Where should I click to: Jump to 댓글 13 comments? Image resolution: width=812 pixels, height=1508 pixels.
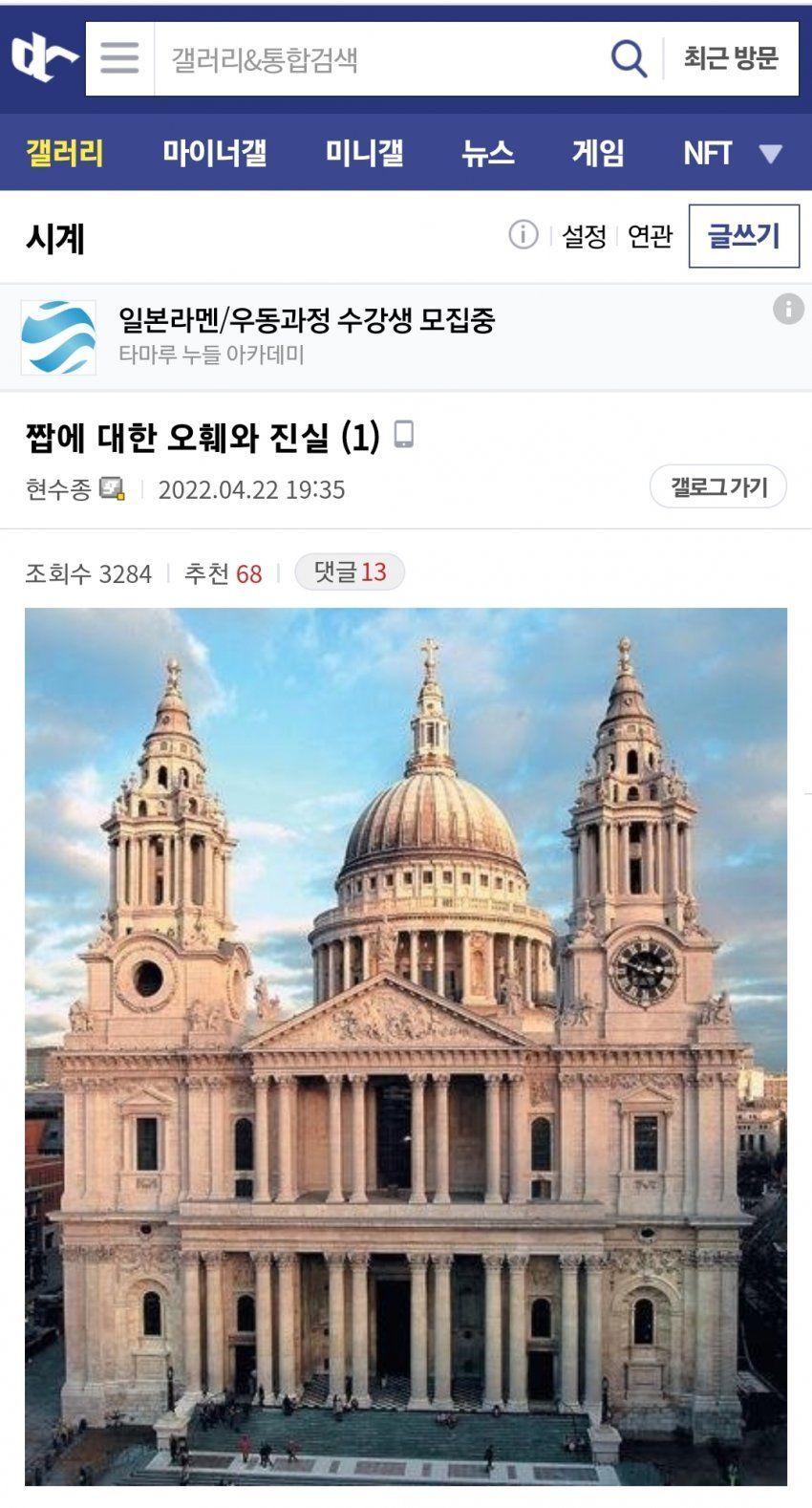point(350,572)
